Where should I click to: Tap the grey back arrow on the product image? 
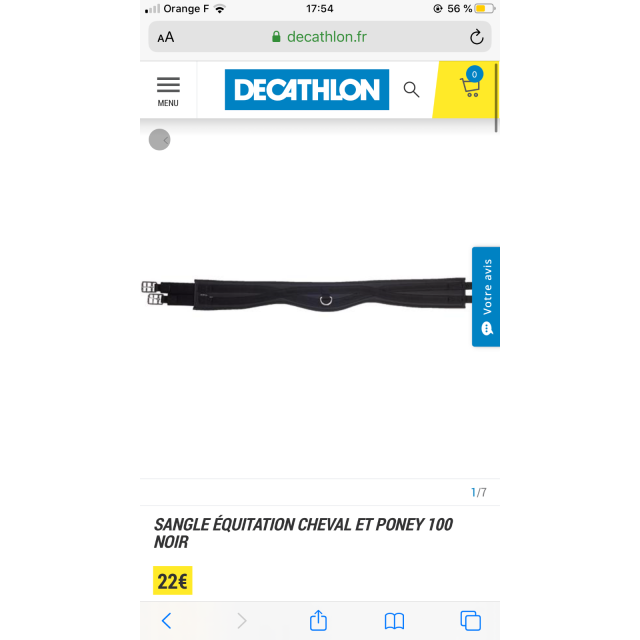point(160,140)
